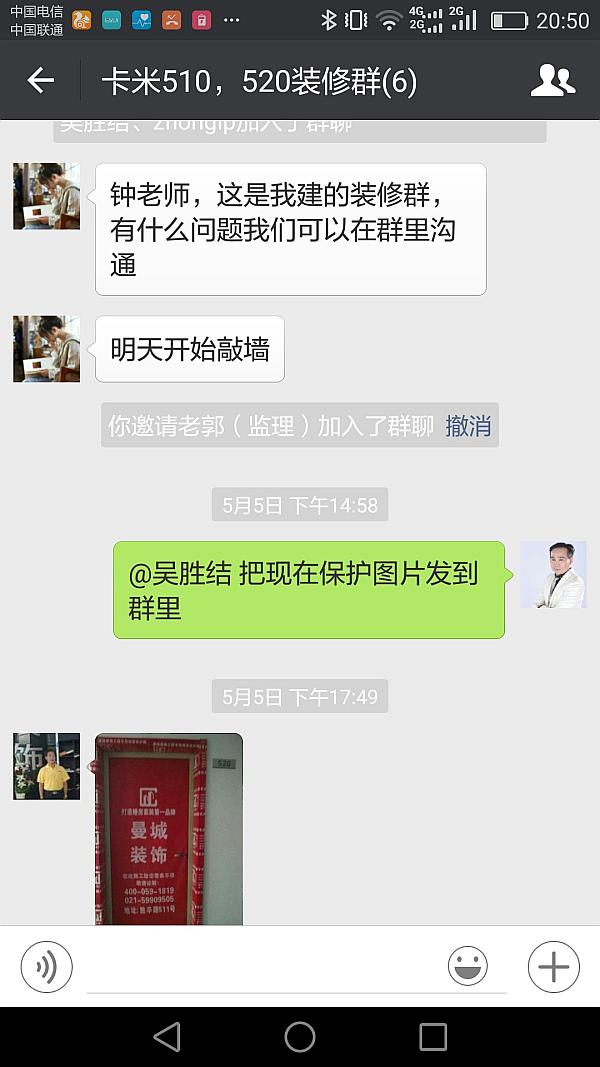Viewport: 600px width, 1067px height.
Task: Open group members info icon
Action: [x=552, y=81]
